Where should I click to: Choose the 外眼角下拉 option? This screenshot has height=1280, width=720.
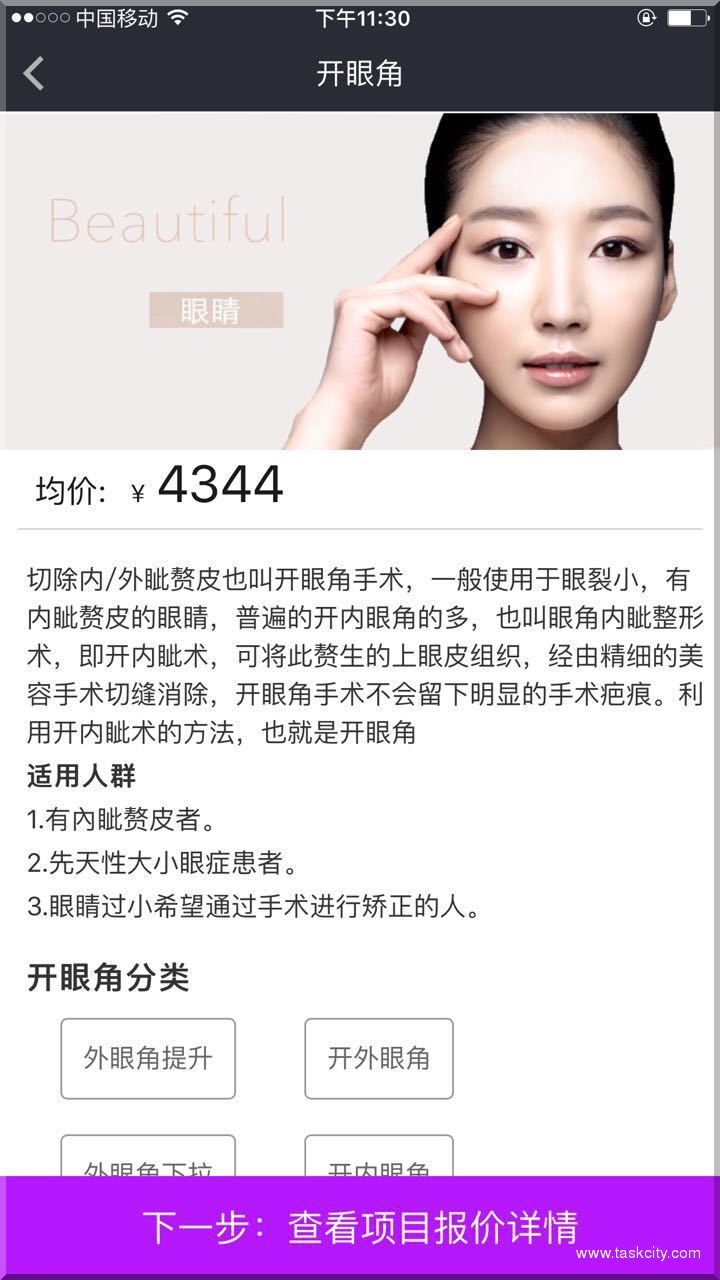tap(148, 1158)
